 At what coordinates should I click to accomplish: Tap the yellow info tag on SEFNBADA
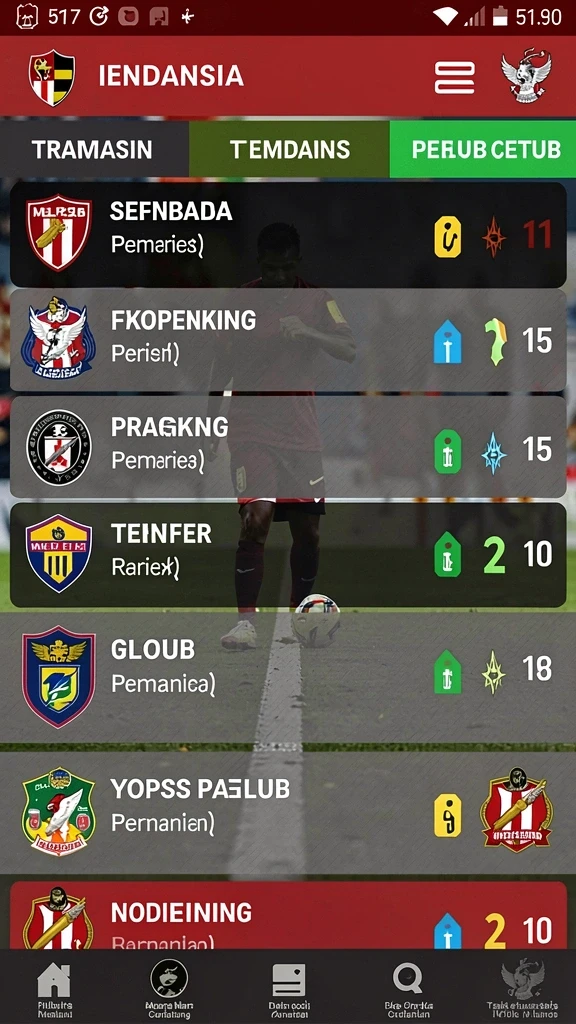coord(447,236)
